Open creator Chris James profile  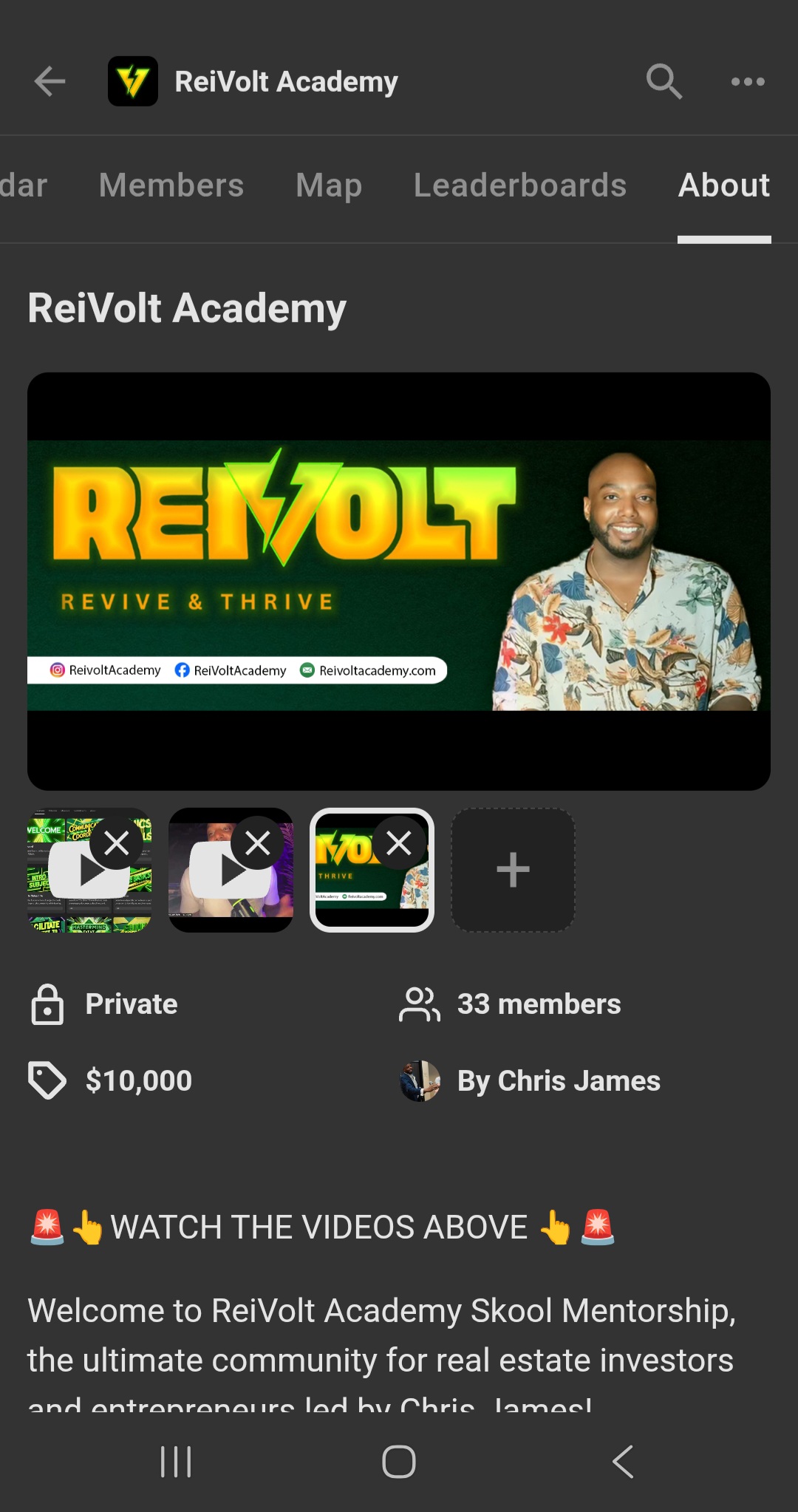pos(558,1081)
